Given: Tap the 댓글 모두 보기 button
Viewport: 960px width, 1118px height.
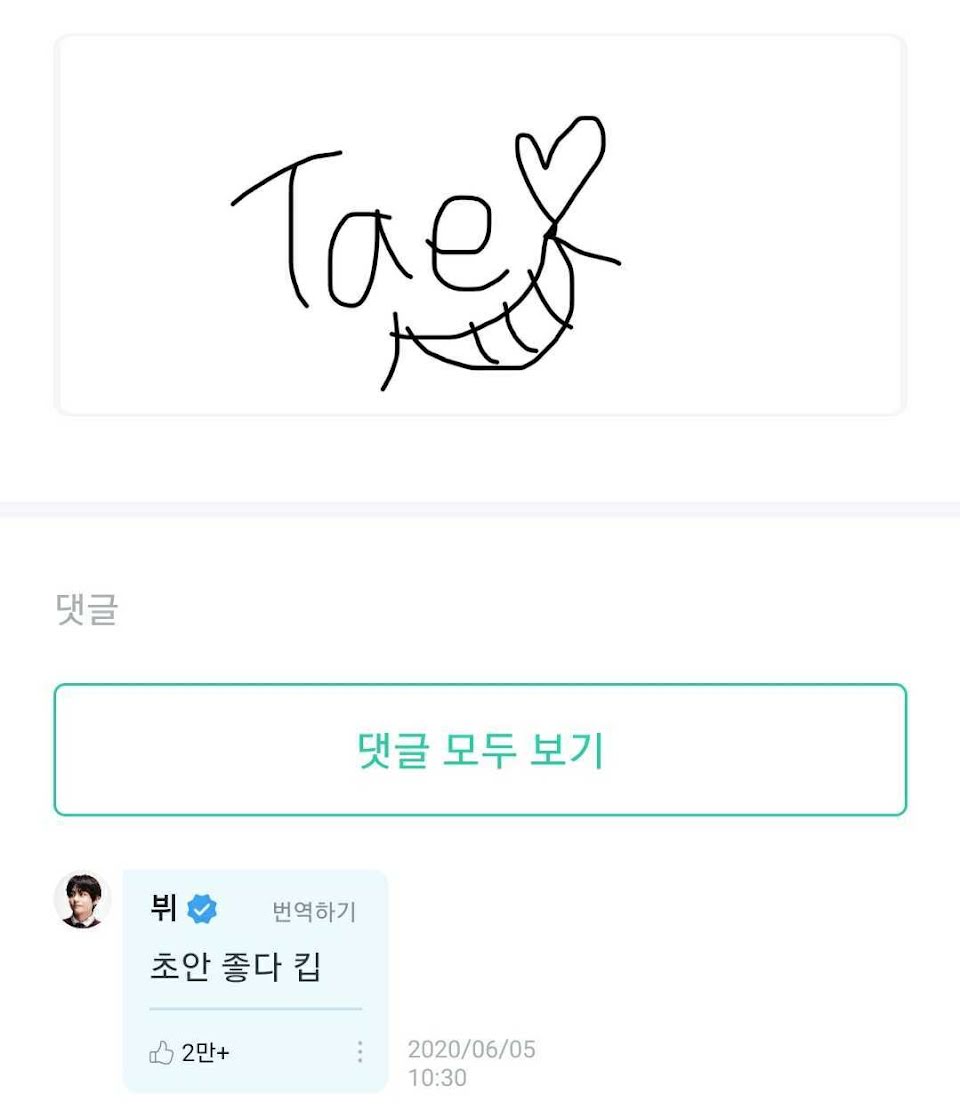Looking at the screenshot, I should coord(480,750).
